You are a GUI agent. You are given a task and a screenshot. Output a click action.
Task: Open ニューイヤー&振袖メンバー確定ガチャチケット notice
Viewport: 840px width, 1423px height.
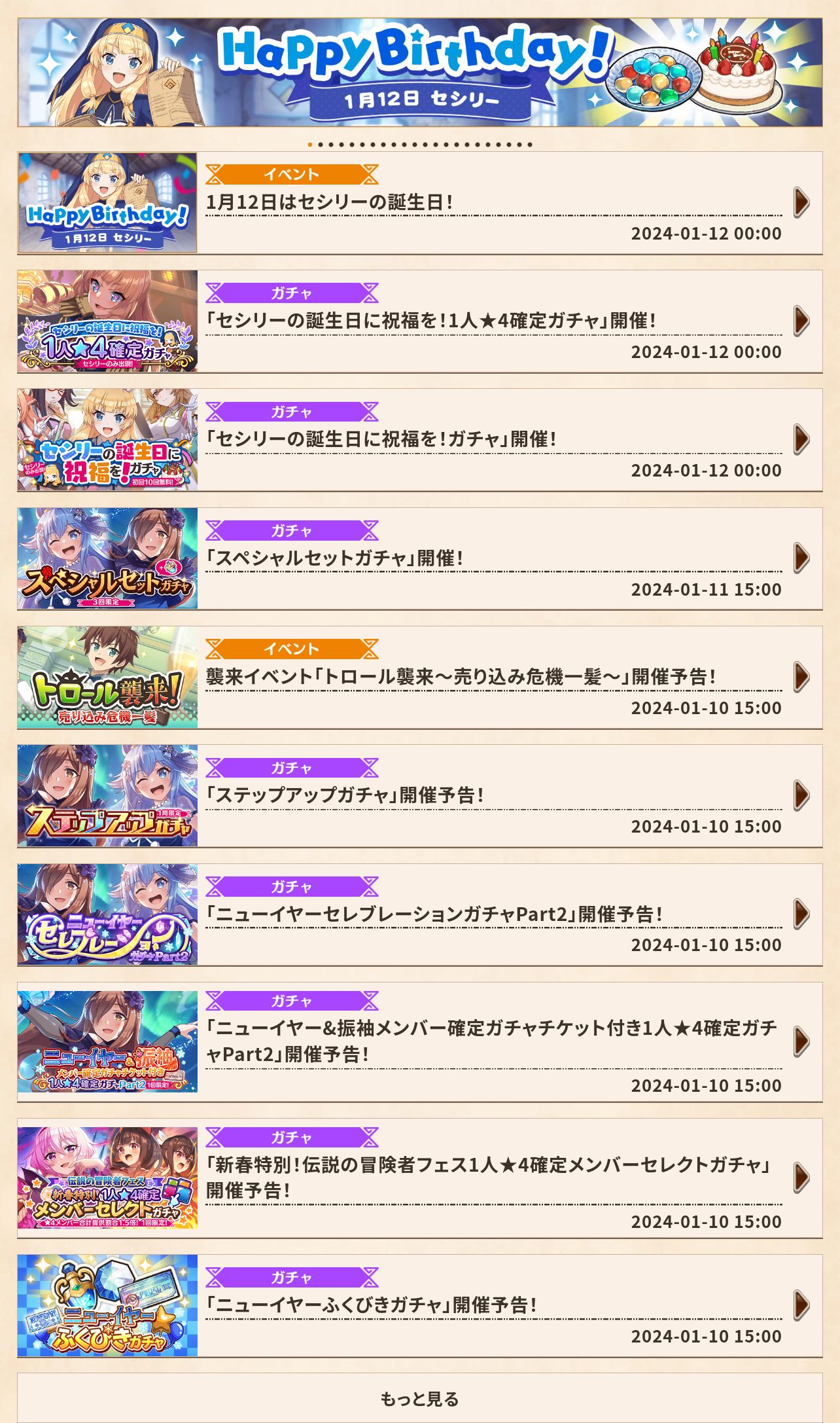point(420,1041)
